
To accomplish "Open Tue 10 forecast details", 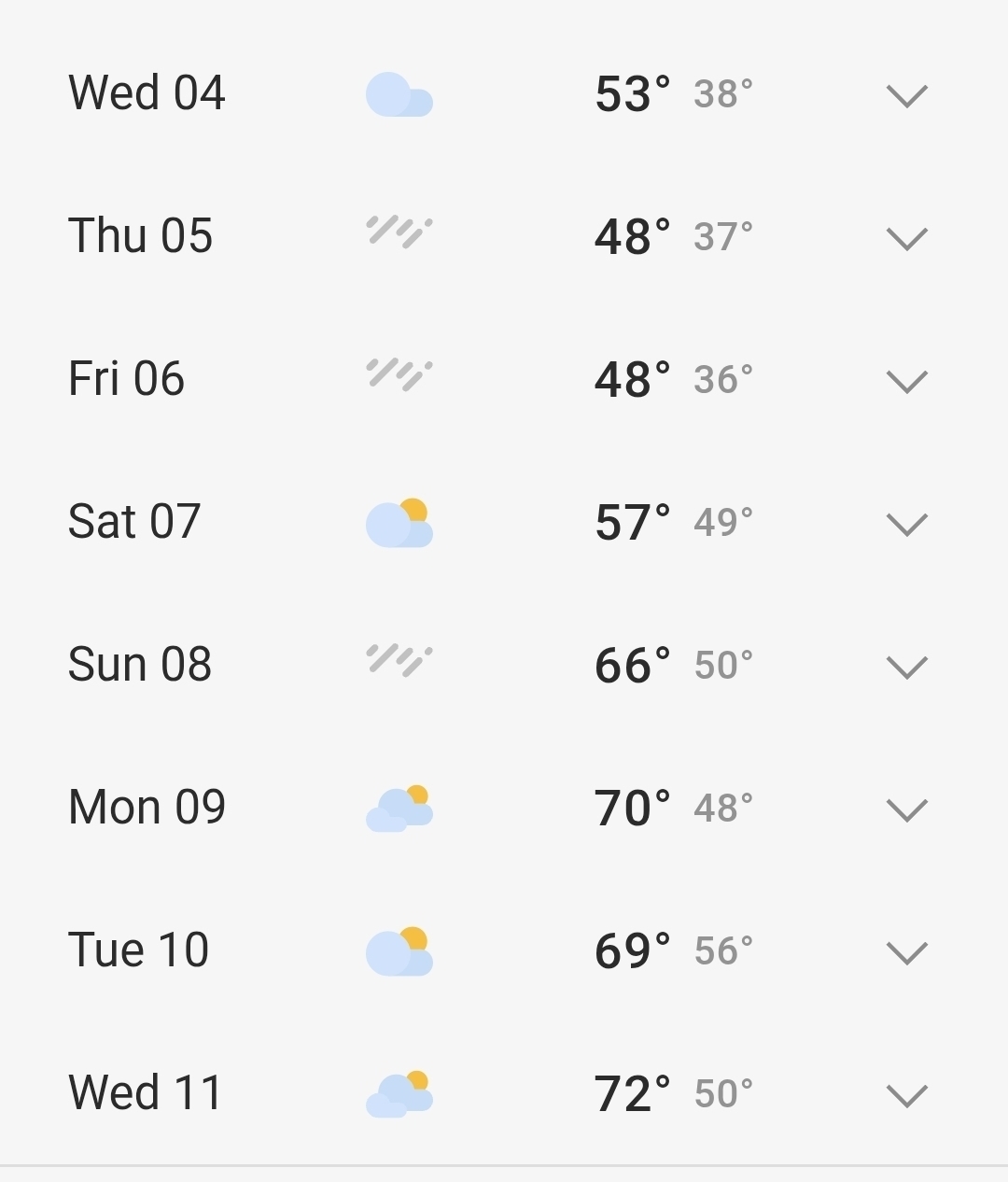I will (906, 952).
